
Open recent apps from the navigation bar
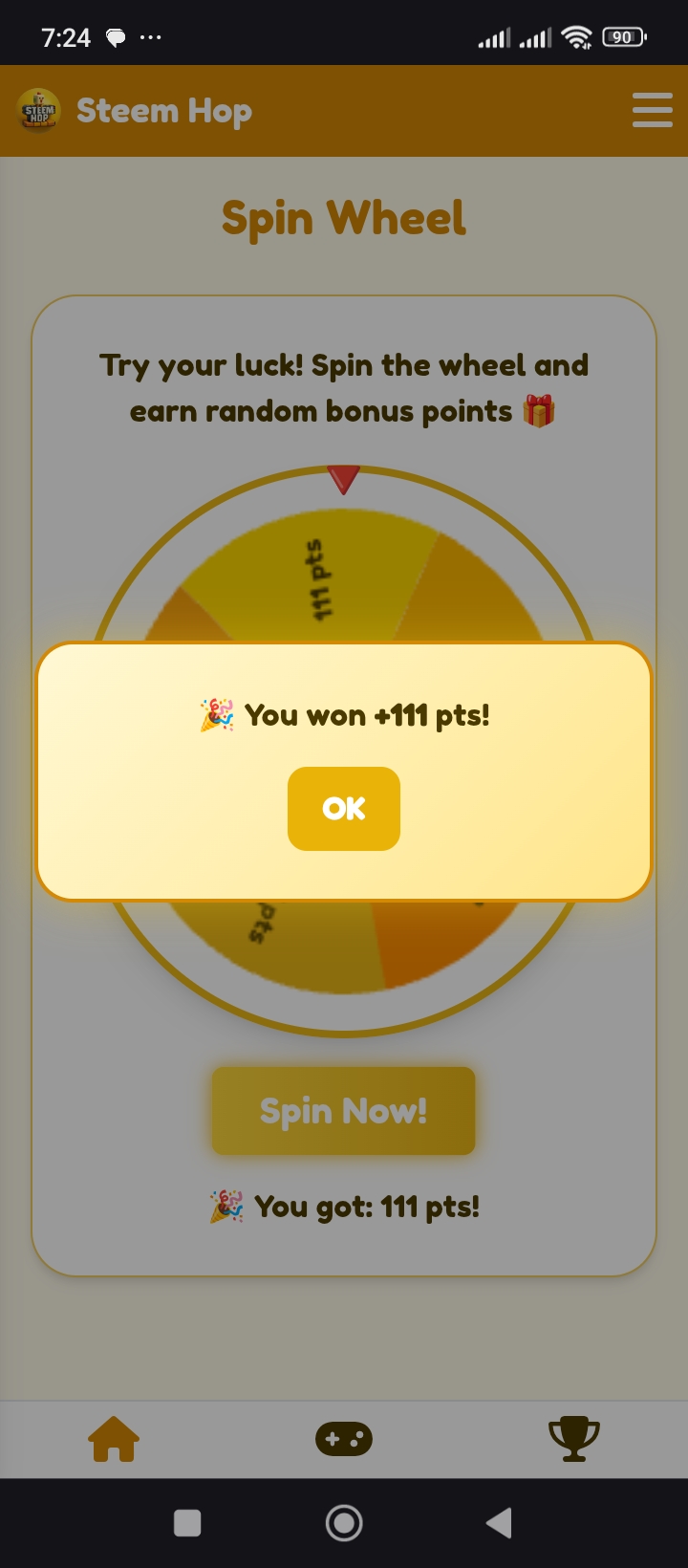(x=187, y=1523)
